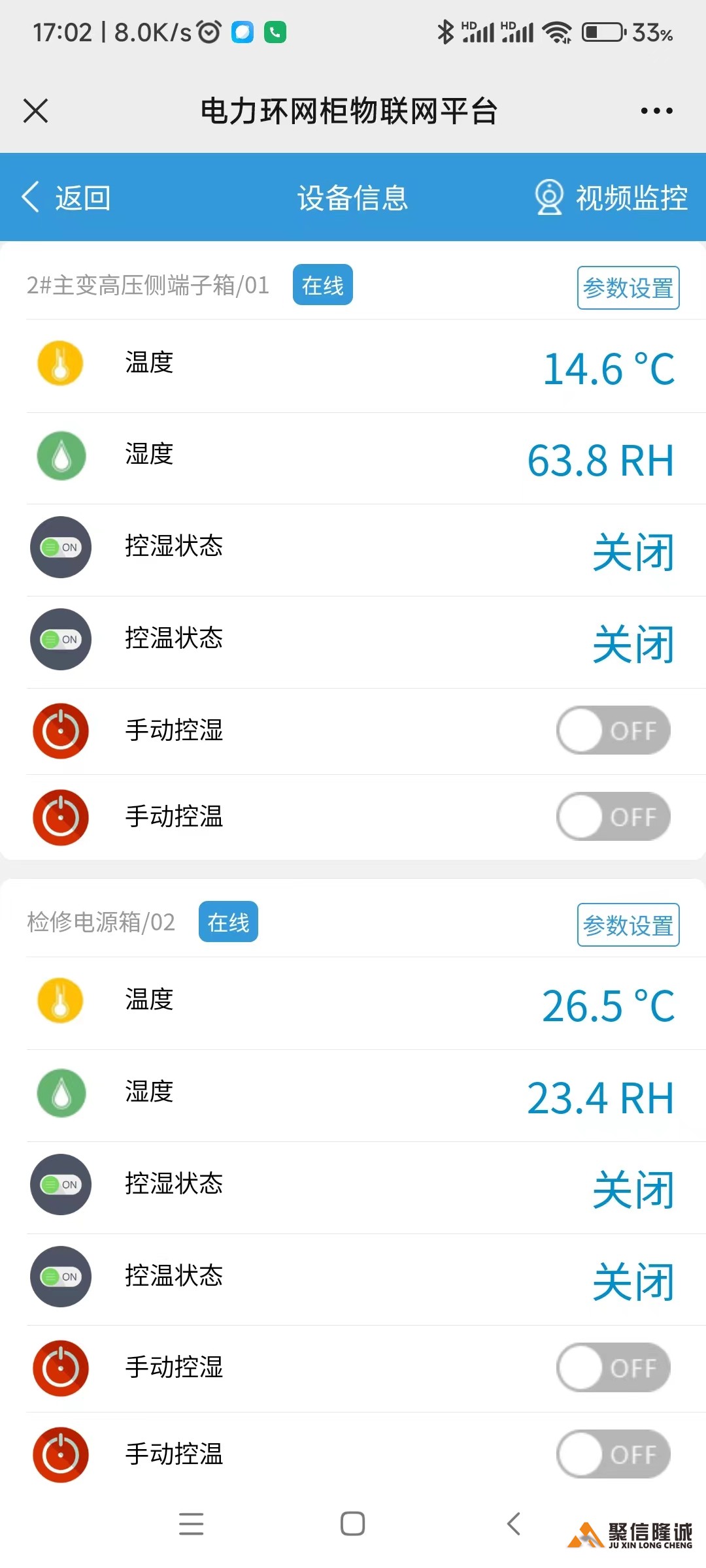
Task: Enable 手动控湿 for 检修电源箱/02
Action: [613, 1367]
